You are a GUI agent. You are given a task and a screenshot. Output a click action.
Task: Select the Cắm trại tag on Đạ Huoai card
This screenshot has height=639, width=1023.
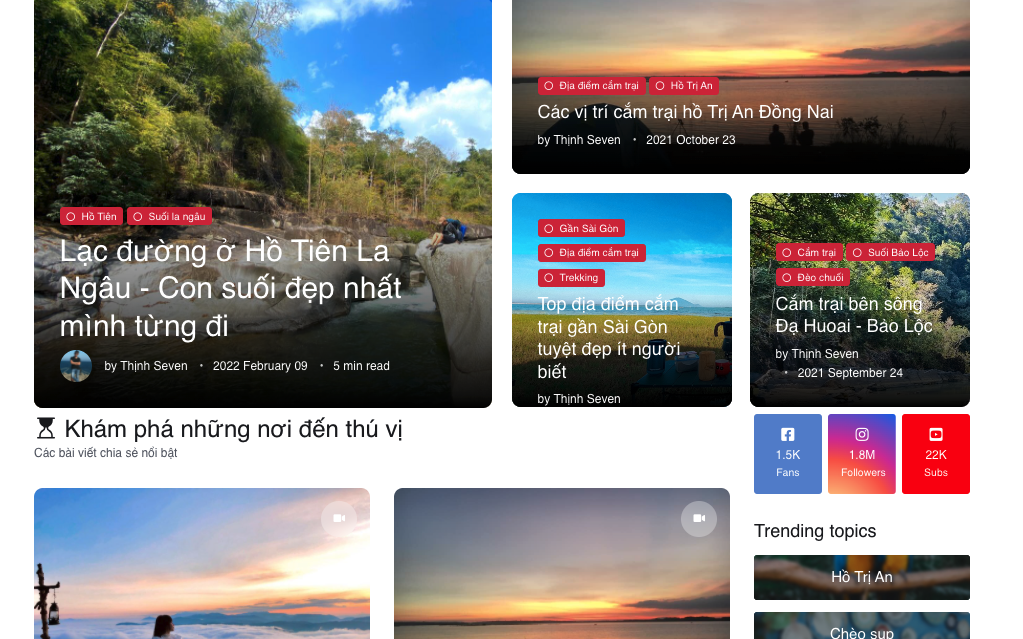point(809,252)
